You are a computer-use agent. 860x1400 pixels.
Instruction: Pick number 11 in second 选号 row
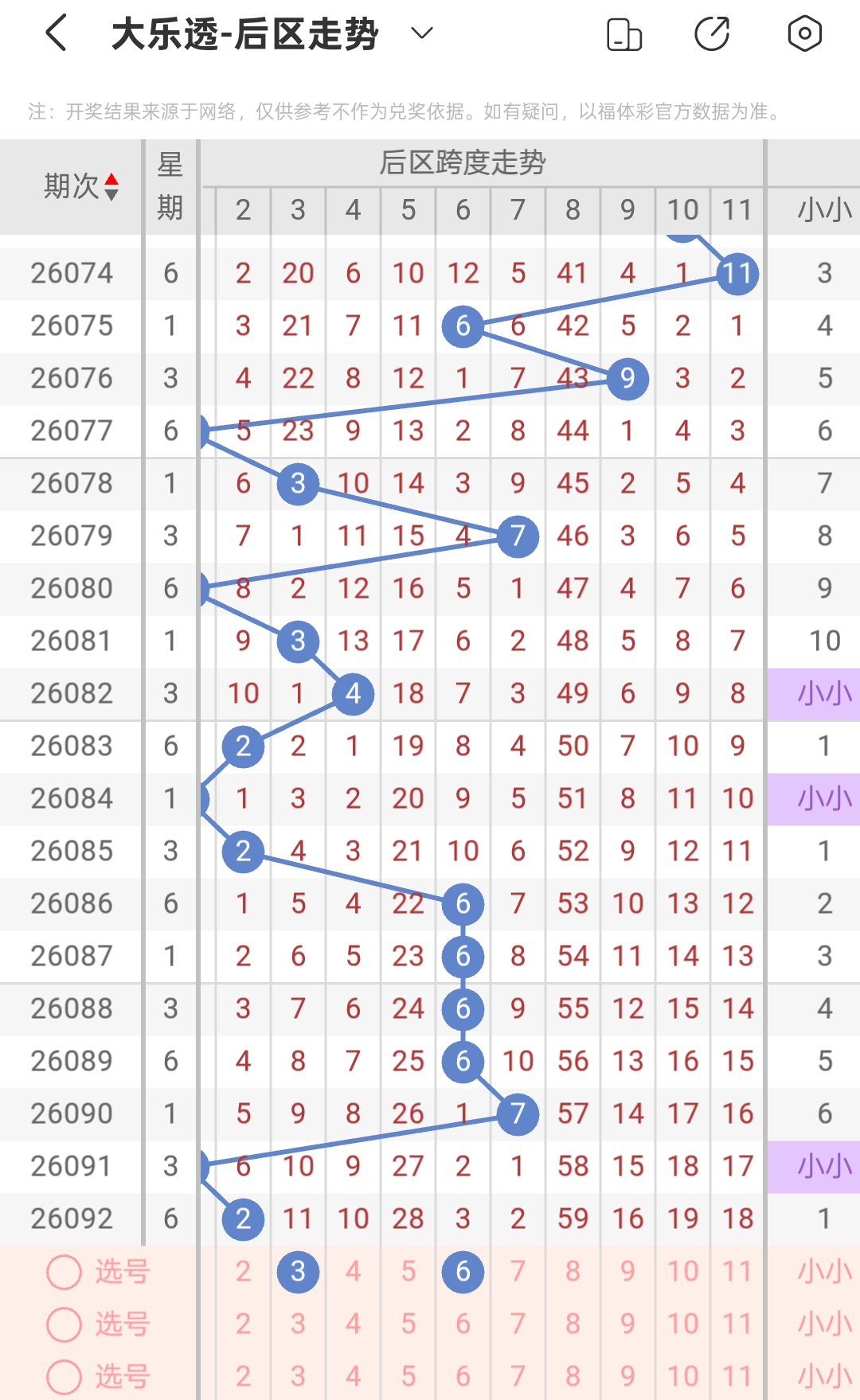(737, 1324)
